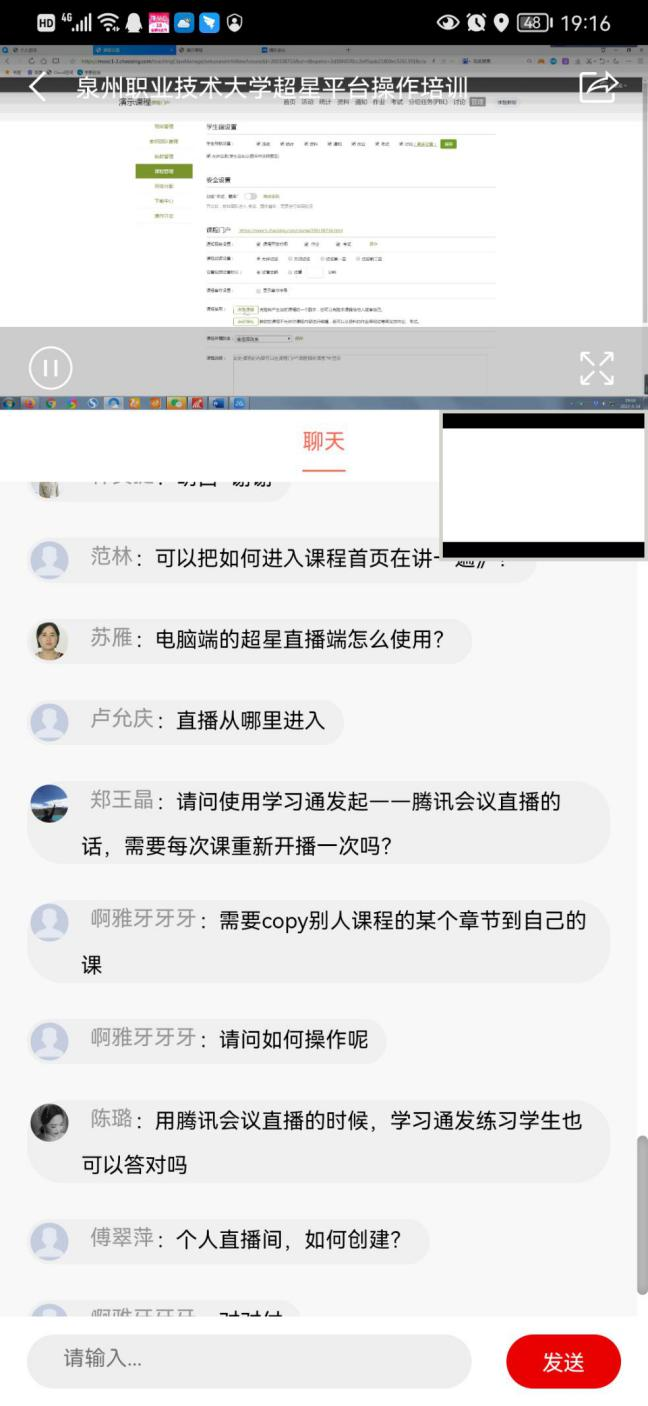Tap the 请输入 message input field
This screenshot has width=648, height=1406.
point(248,1360)
